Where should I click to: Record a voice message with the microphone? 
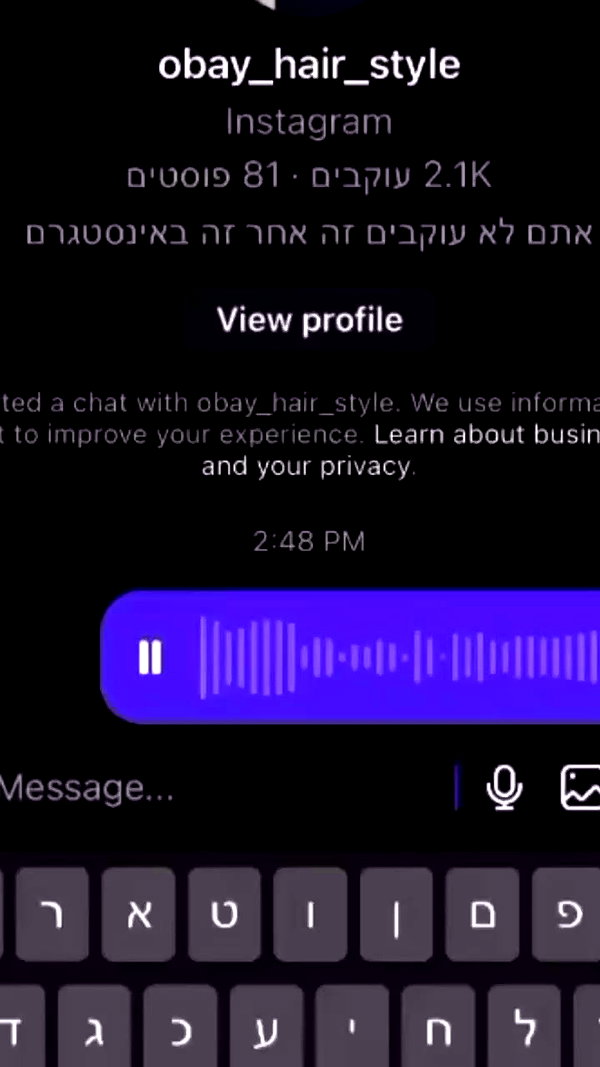504,788
